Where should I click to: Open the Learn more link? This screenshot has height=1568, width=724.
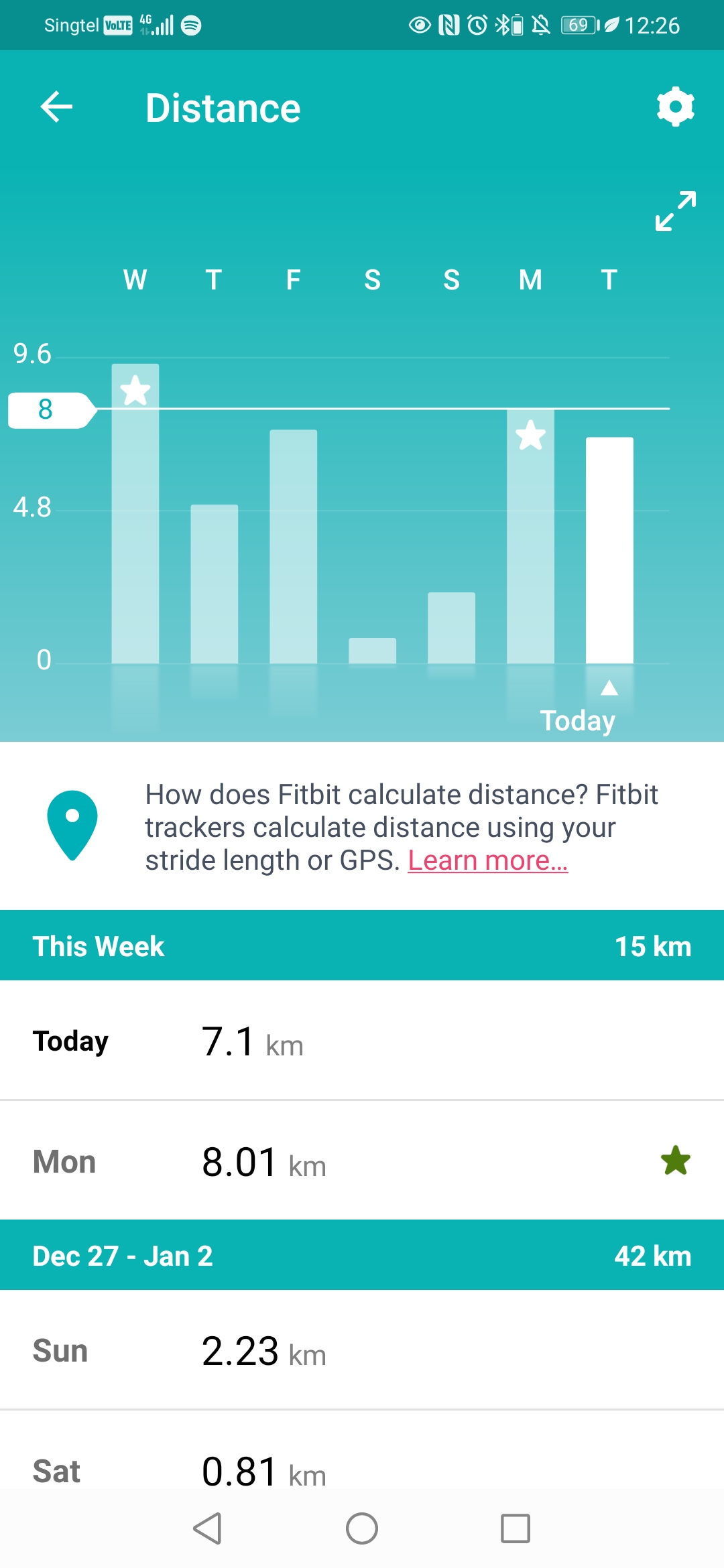(x=488, y=860)
